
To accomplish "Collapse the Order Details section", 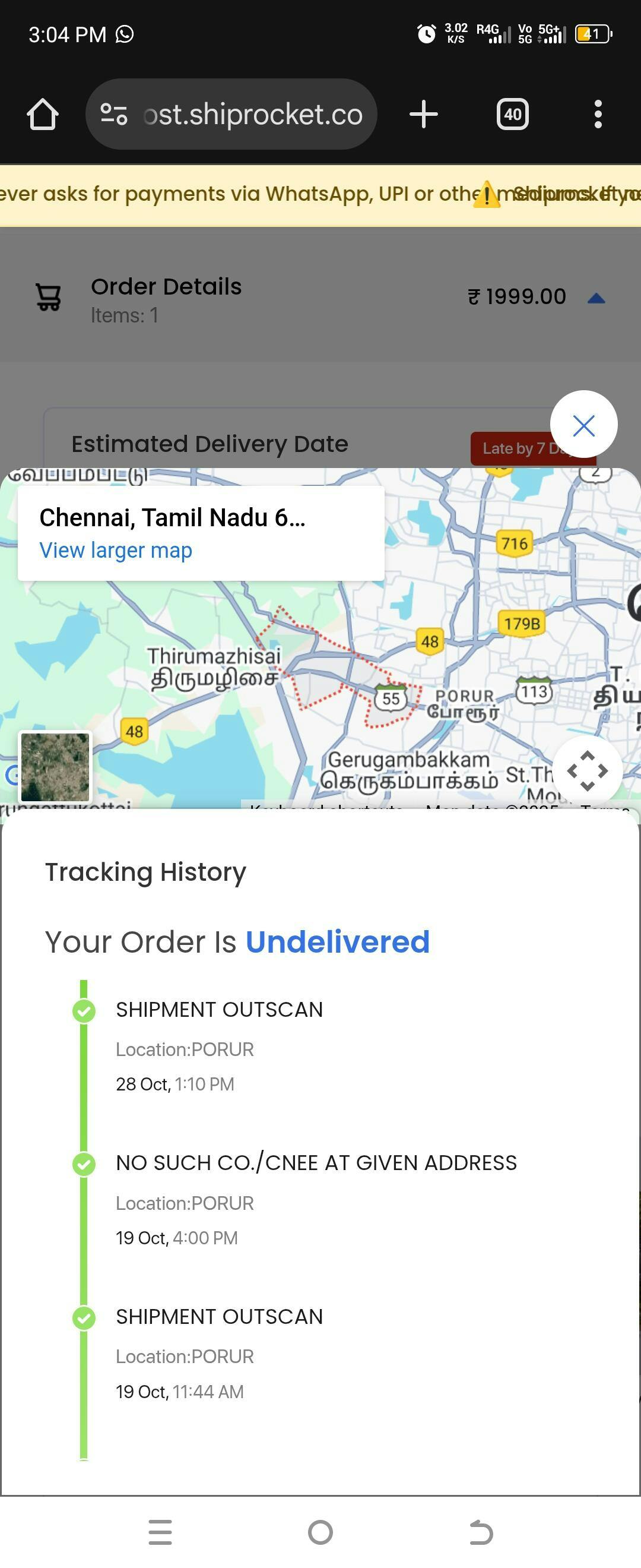I will pyautogui.click(x=596, y=298).
